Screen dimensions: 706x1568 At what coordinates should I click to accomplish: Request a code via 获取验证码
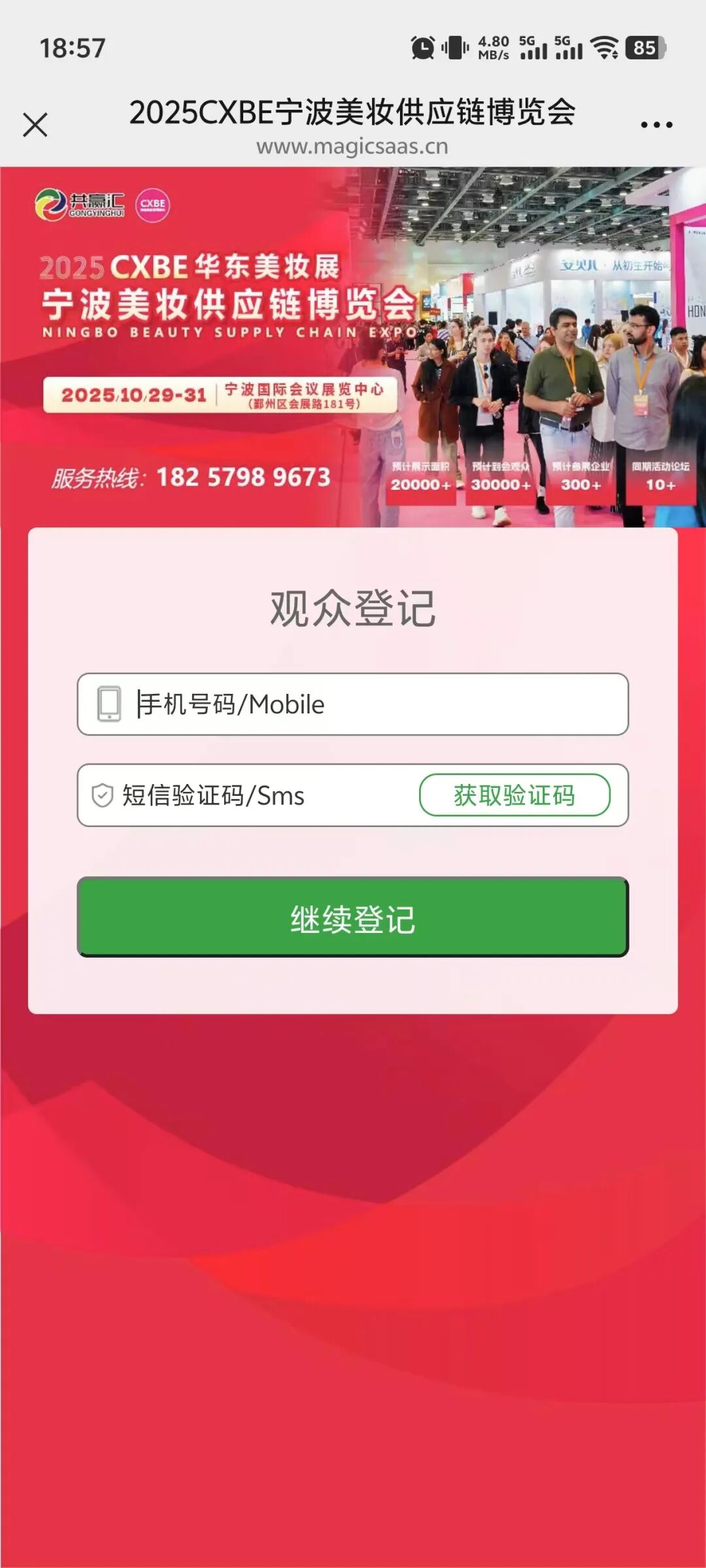coord(514,795)
